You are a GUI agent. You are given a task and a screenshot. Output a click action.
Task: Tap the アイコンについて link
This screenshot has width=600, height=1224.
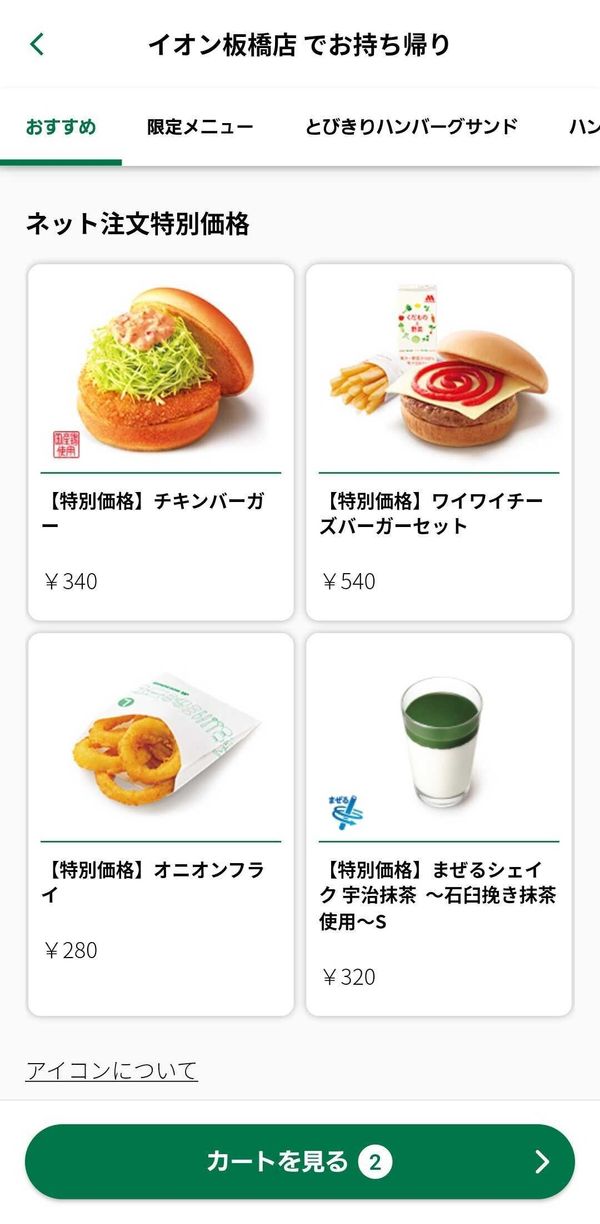point(112,1071)
